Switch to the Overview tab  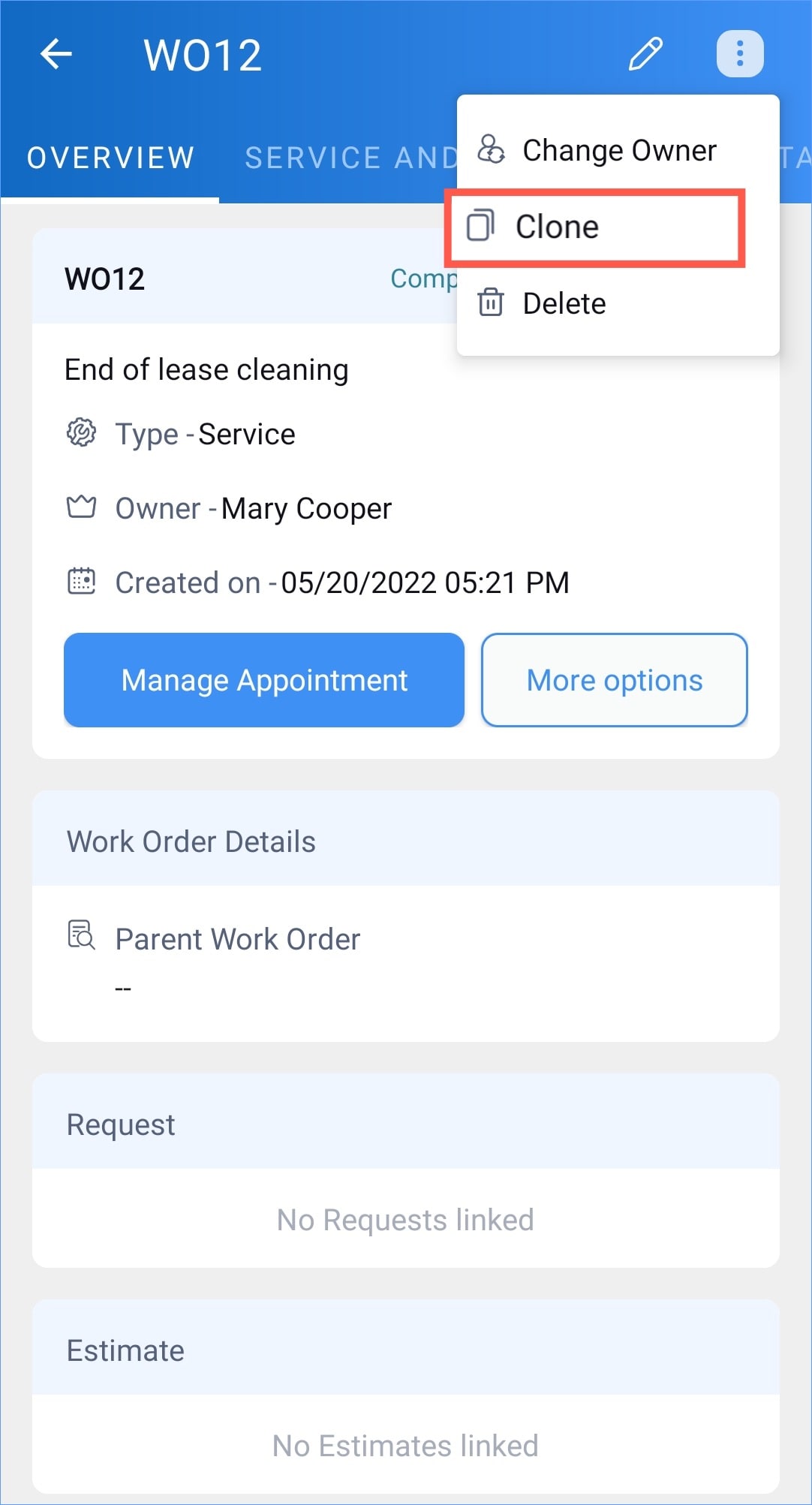coord(110,158)
